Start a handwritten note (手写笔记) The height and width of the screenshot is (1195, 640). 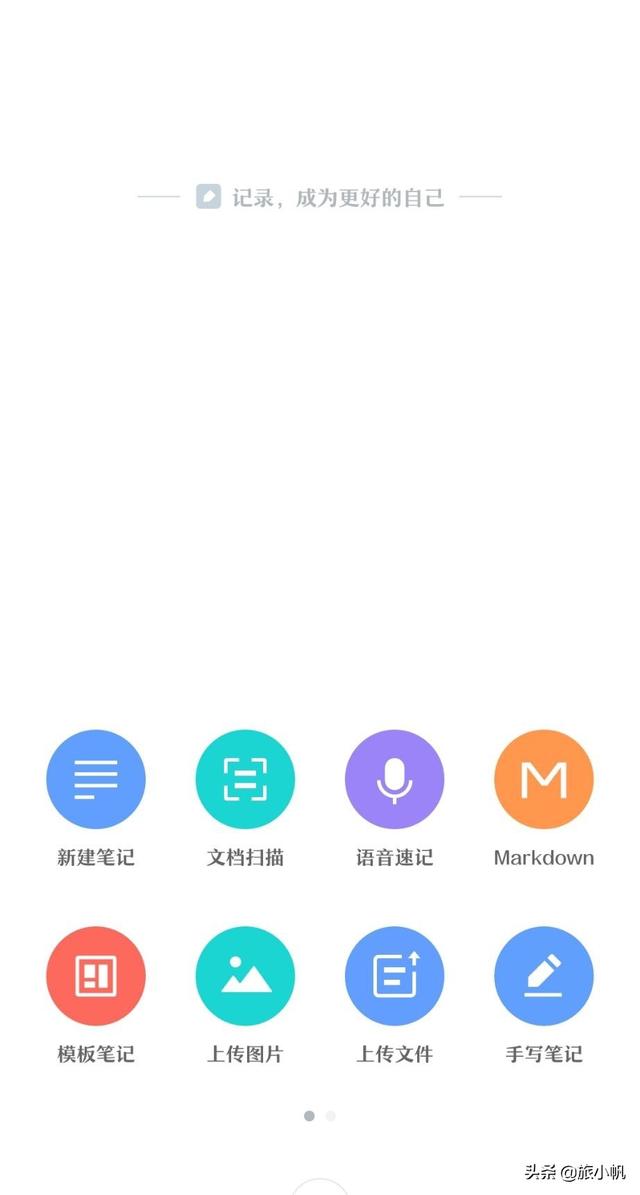tap(544, 976)
